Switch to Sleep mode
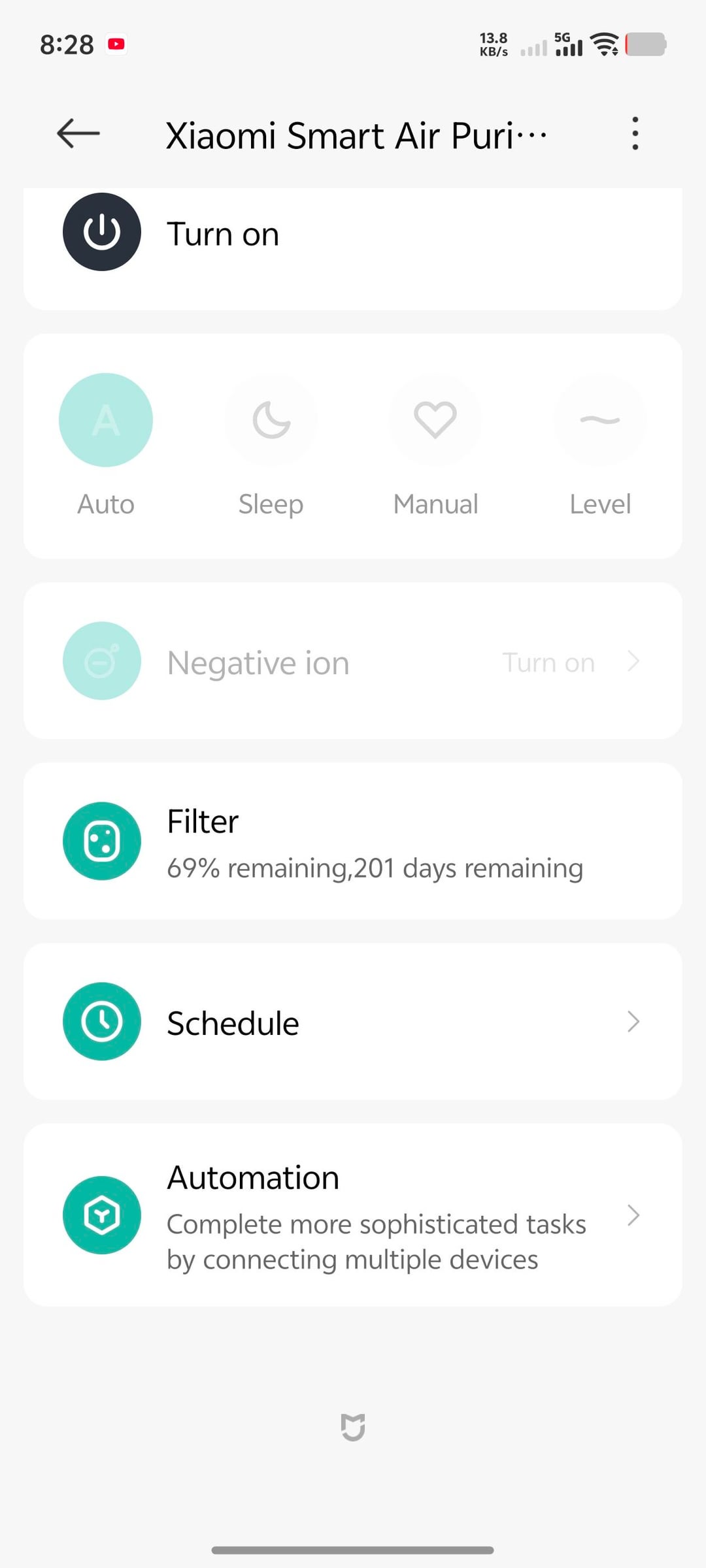706x1568 pixels. [x=271, y=421]
